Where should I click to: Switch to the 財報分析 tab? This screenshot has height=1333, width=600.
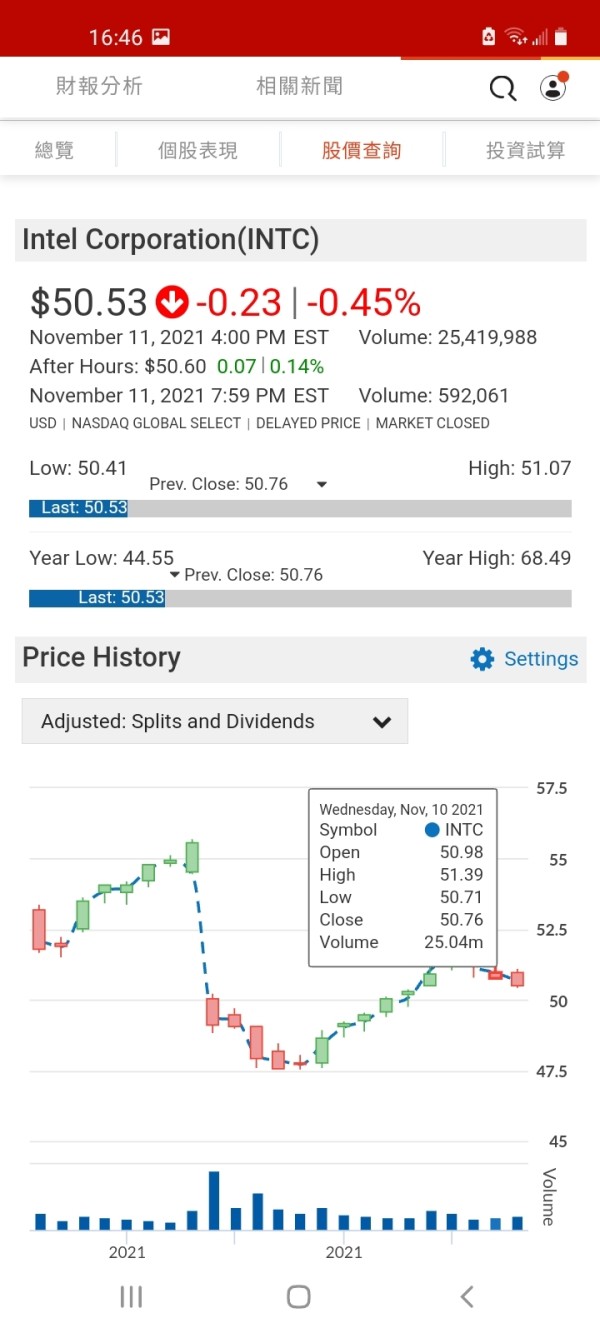[x=99, y=86]
